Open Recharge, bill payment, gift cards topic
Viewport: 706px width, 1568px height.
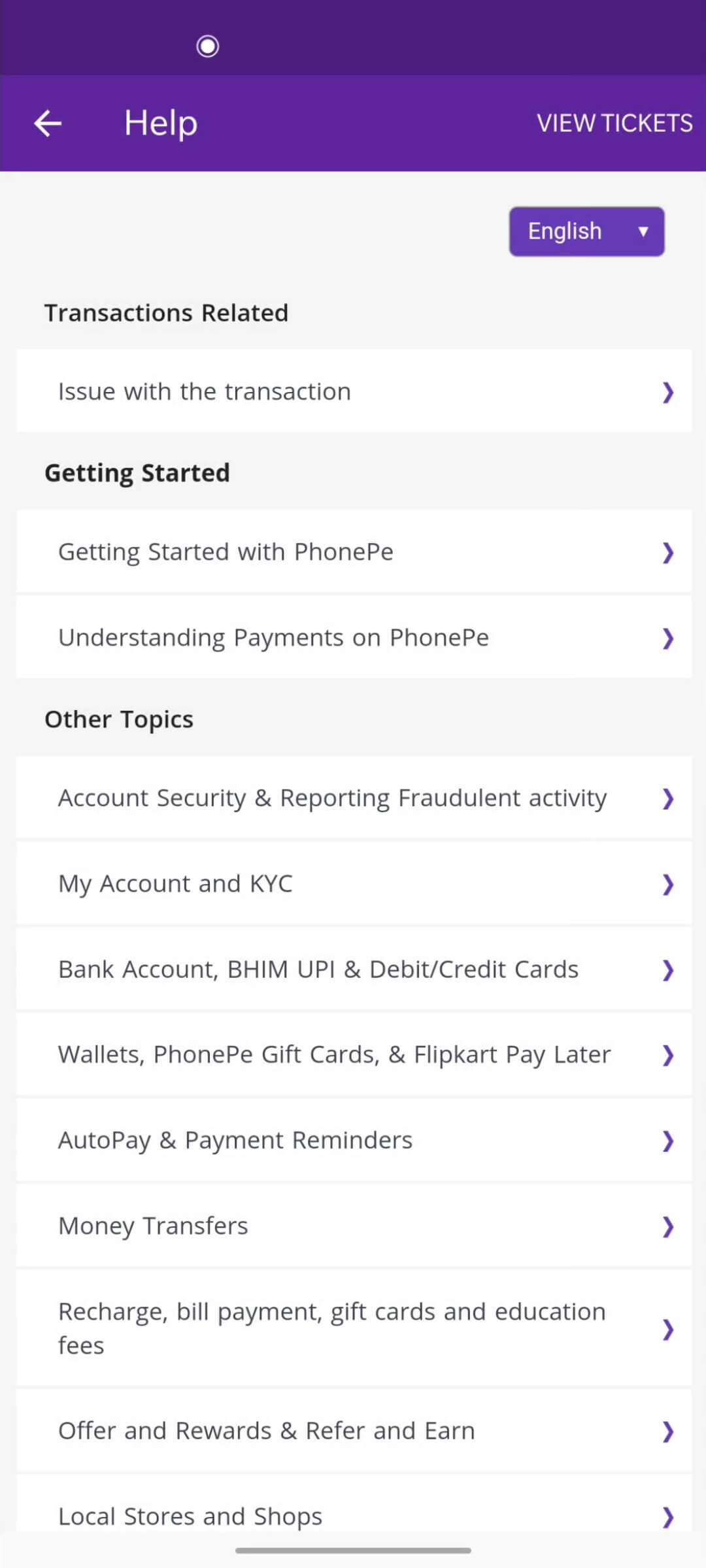[354, 1328]
